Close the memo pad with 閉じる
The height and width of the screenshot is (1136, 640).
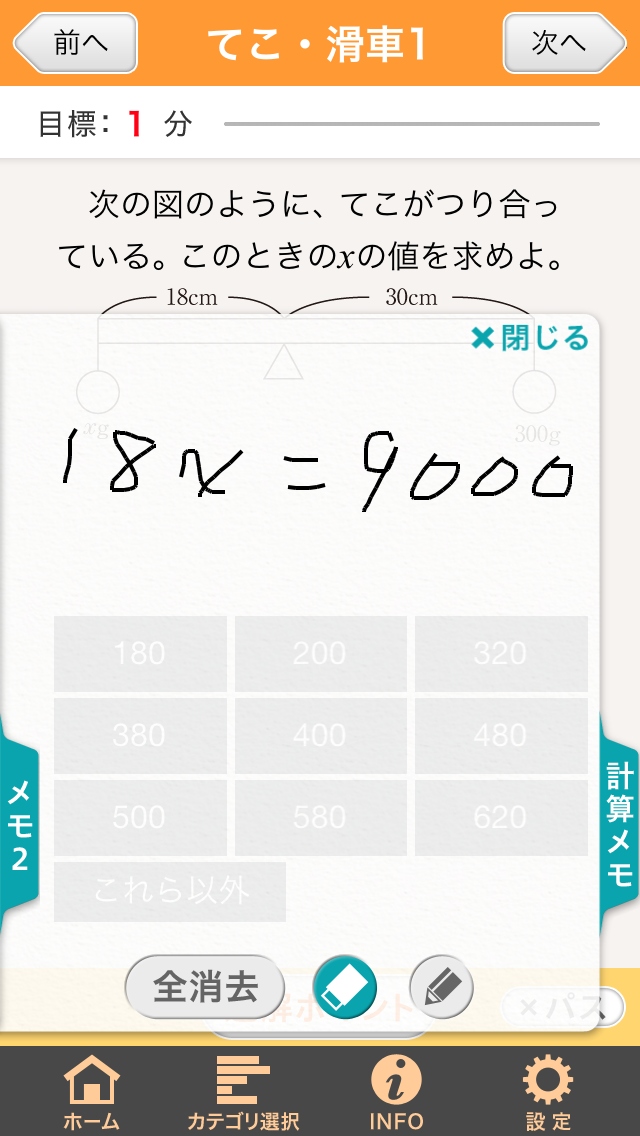530,339
